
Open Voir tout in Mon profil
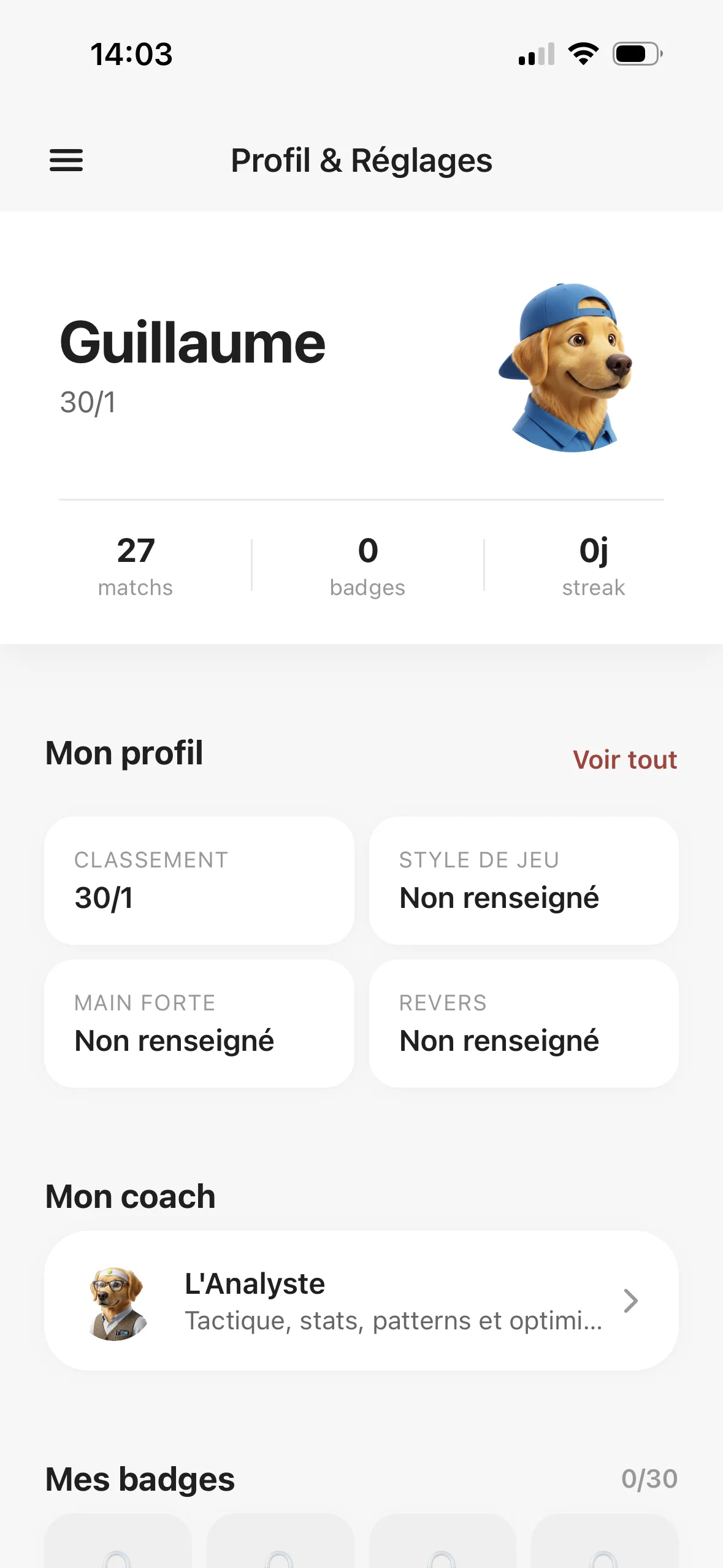[x=624, y=759]
